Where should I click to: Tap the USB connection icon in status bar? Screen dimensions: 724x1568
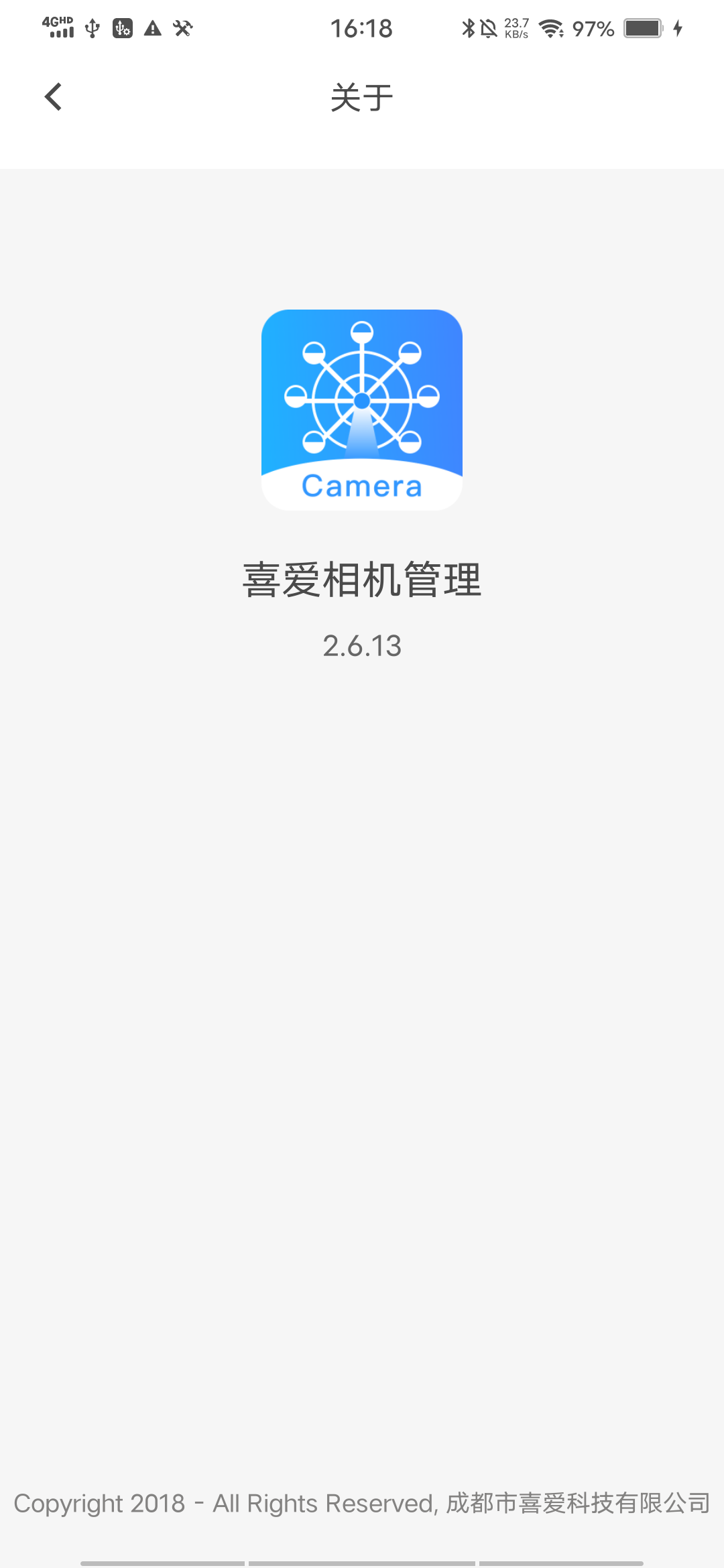(x=90, y=28)
